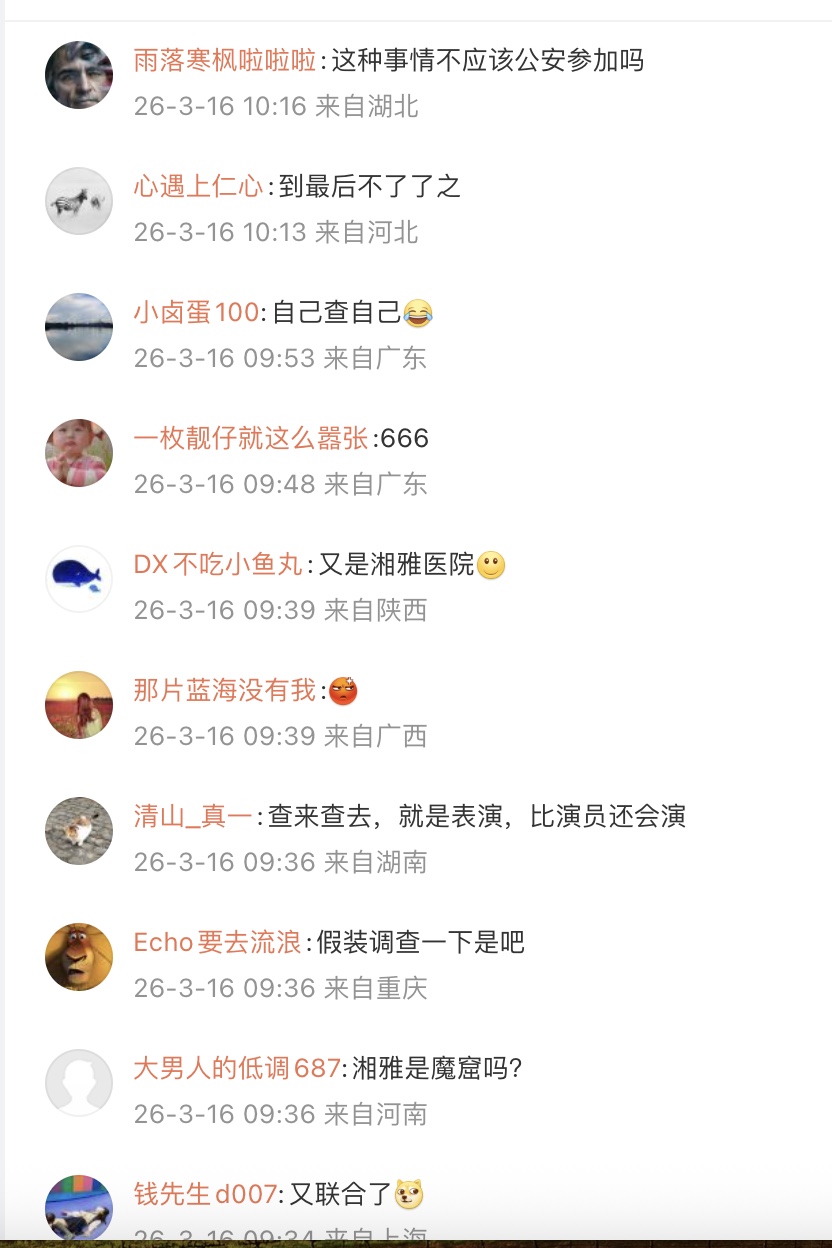Open the whale avatar of DX不吃小鱼丸
Screen dimensions: 832x1248
point(79,579)
